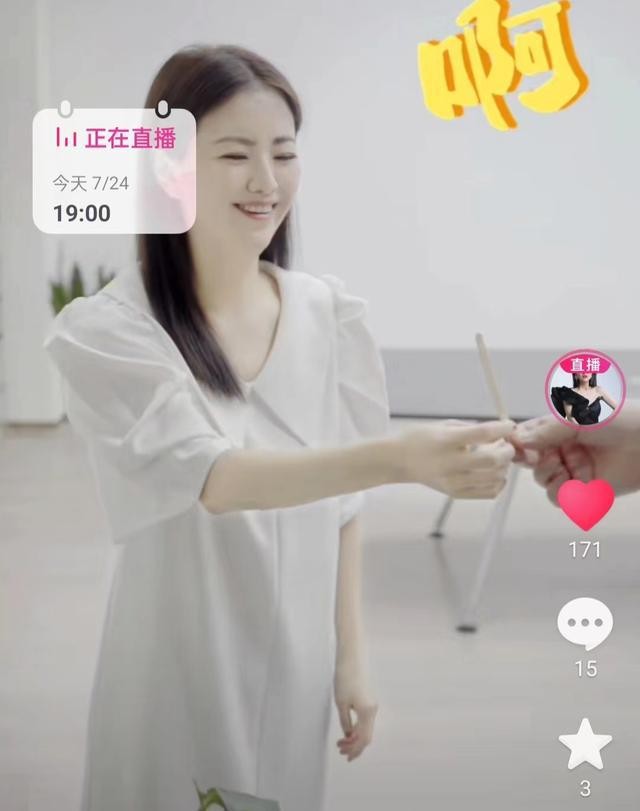The image size is (640, 811).
Task: Open the 正在直播 live sticker
Action: point(114,170)
